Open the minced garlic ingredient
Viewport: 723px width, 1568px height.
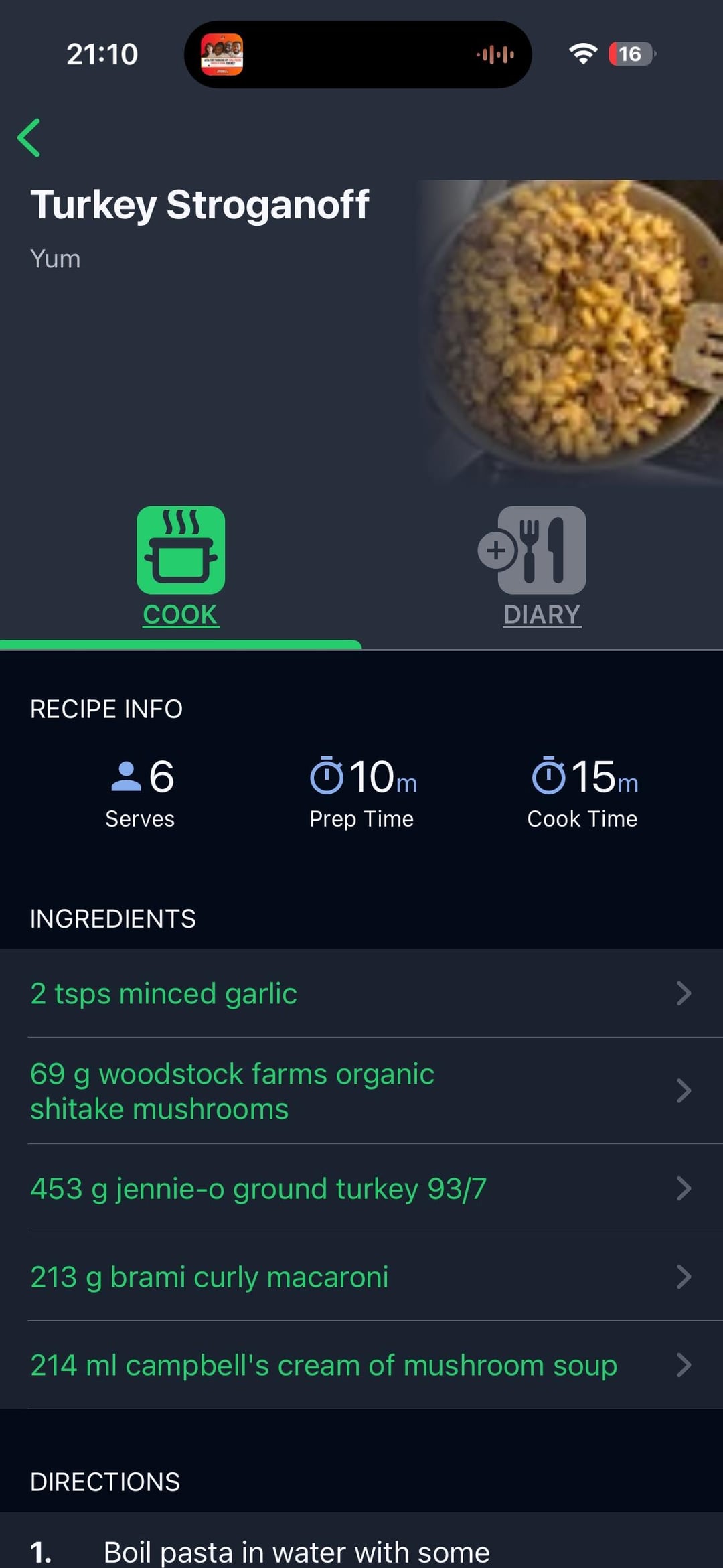click(x=361, y=993)
